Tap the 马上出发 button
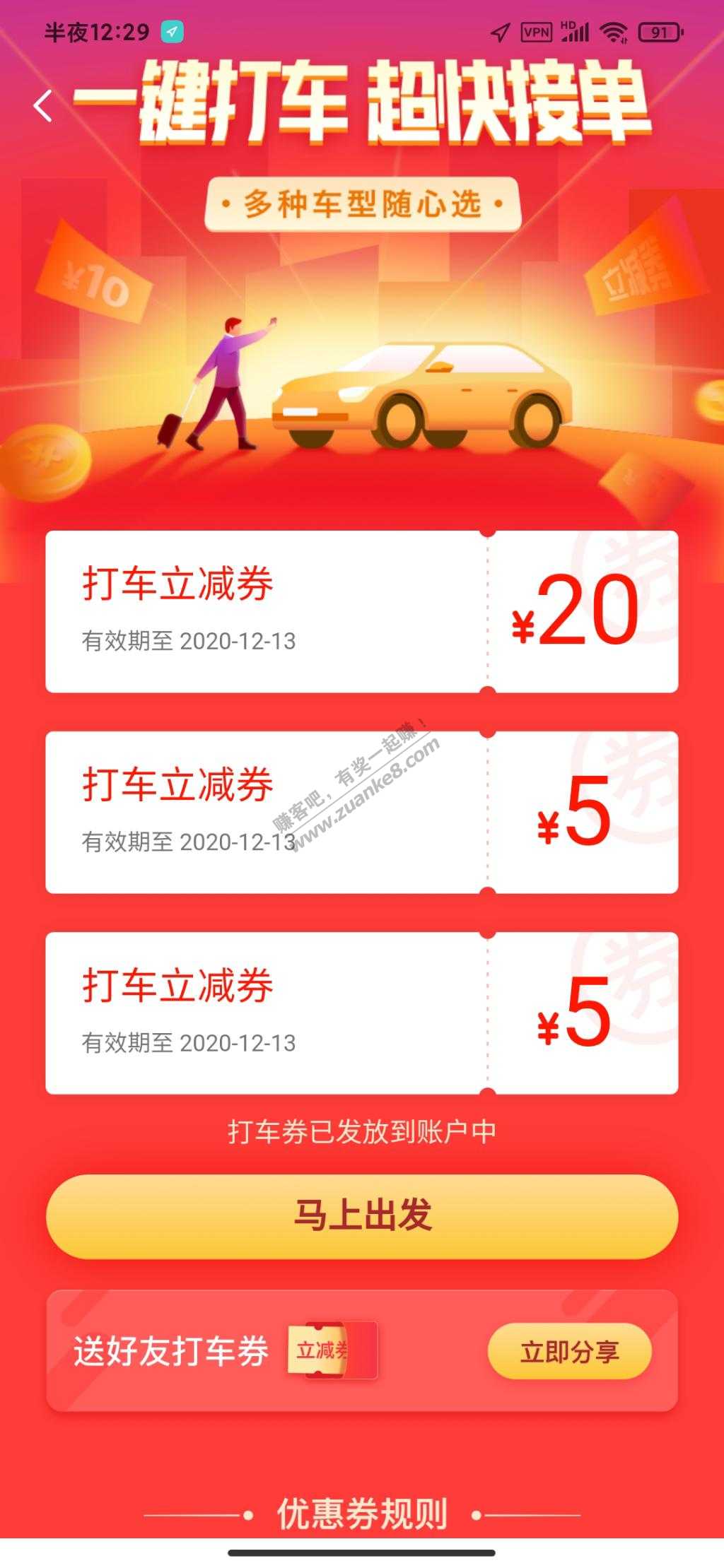Screen dimensions: 724x1568 pos(362,1216)
